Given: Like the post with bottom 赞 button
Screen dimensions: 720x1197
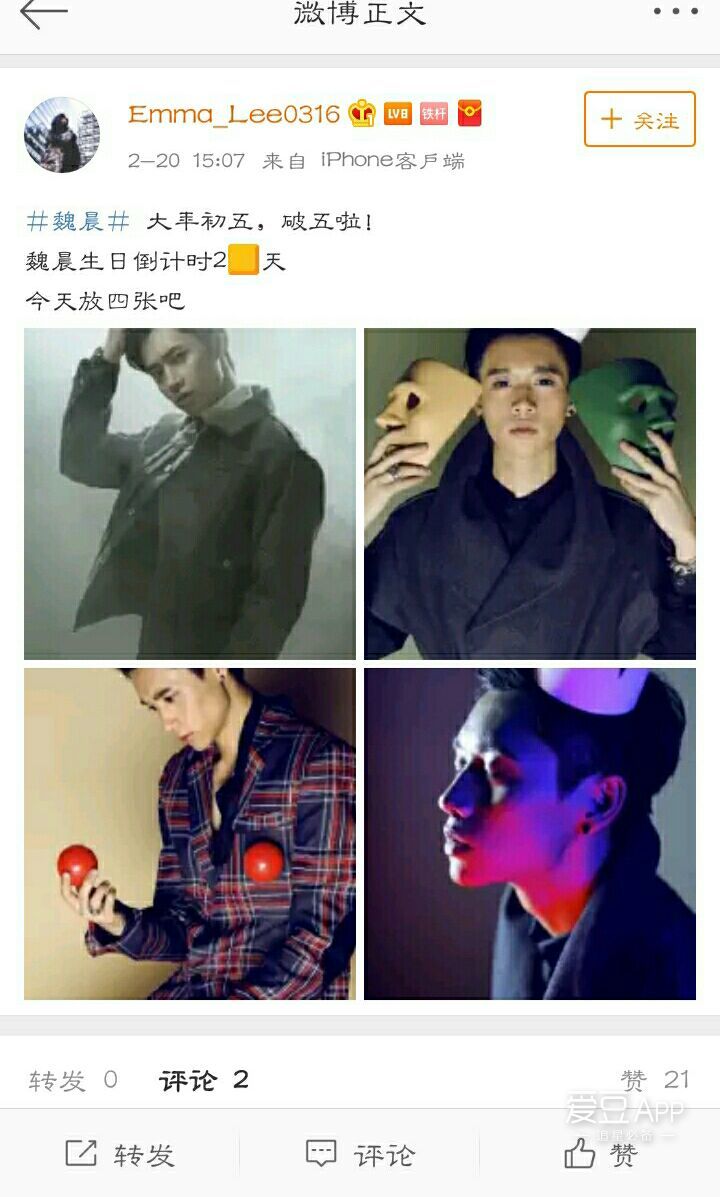Looking at the screenshot, I should click(600, 1154).
